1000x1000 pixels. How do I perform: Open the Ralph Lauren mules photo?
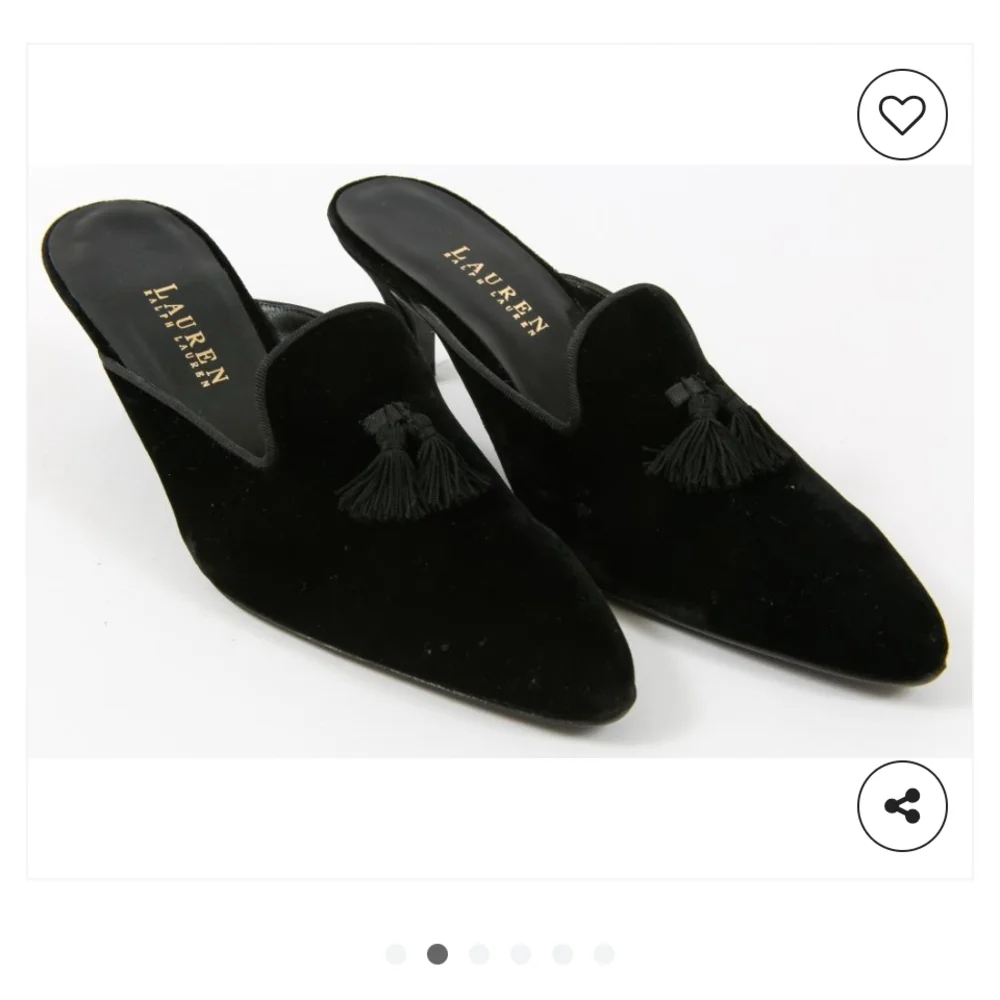pyautogui.click(x=500, y=461)
